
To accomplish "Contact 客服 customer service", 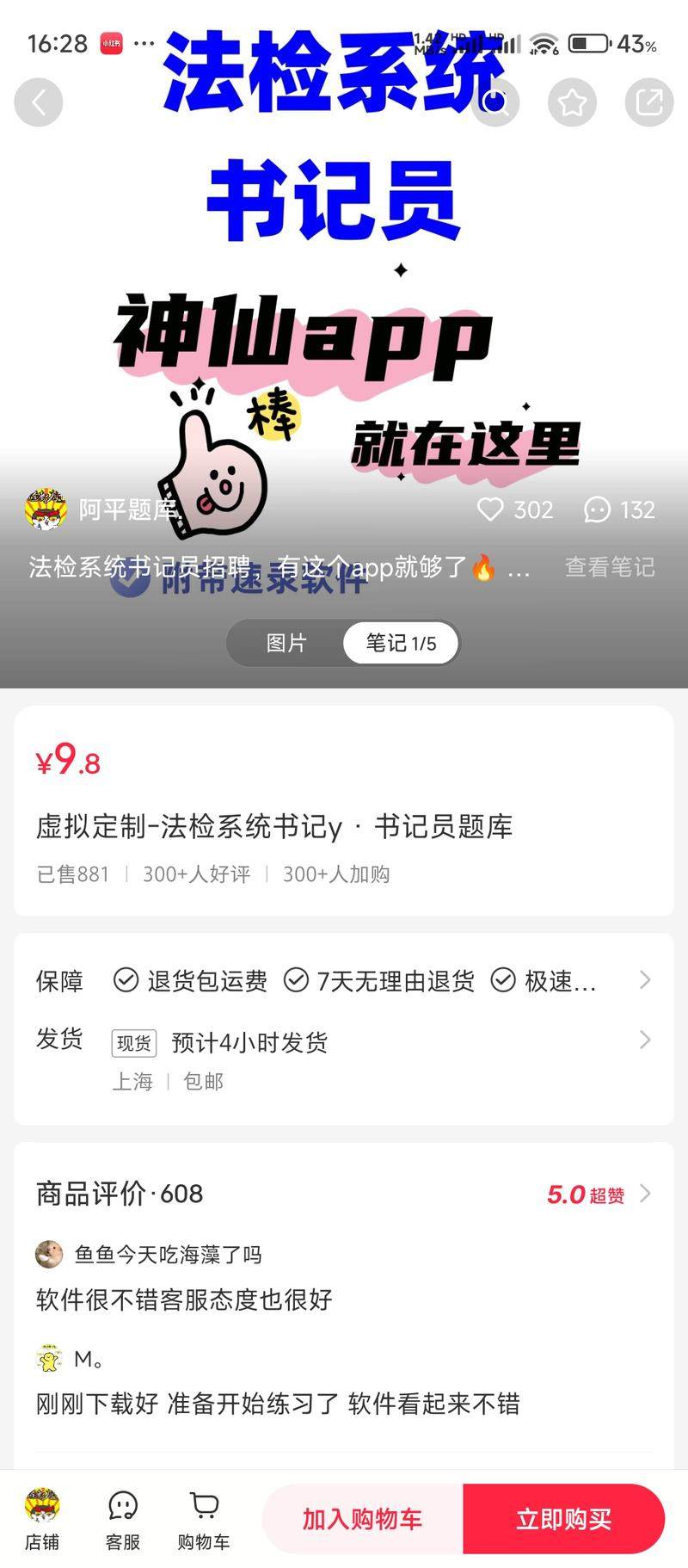I will pyautogui.click(x=123, y=1520).
